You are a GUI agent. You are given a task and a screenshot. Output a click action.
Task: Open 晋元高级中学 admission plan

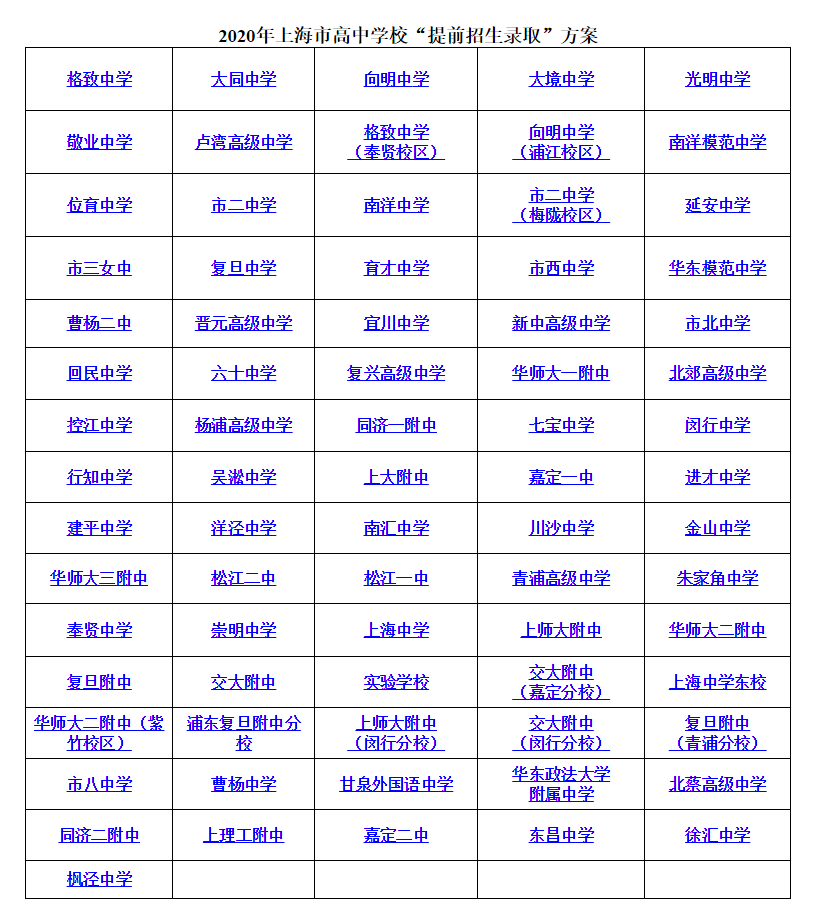[243, 324]
